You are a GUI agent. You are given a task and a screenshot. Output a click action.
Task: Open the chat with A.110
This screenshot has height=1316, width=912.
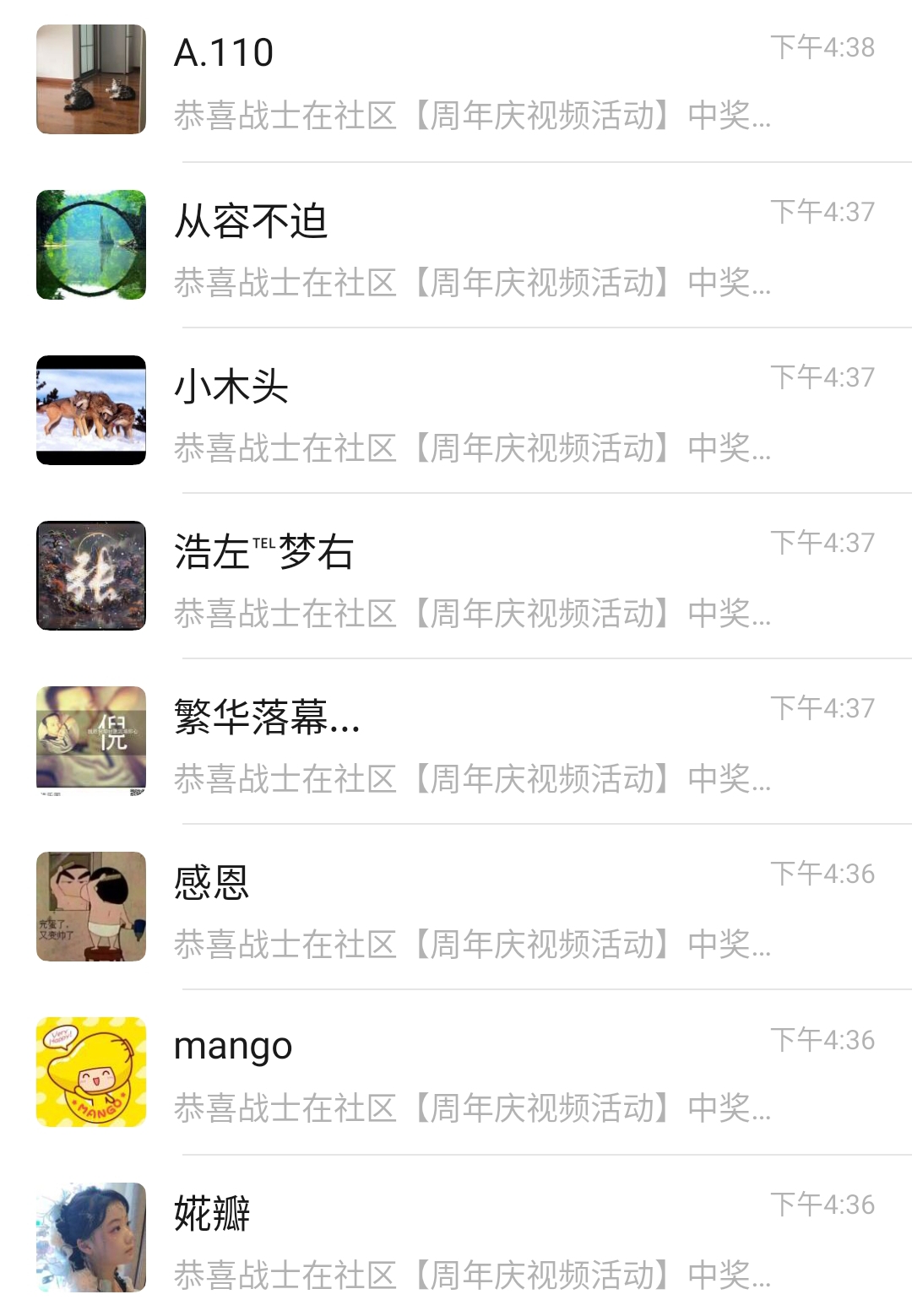point(456,80)
